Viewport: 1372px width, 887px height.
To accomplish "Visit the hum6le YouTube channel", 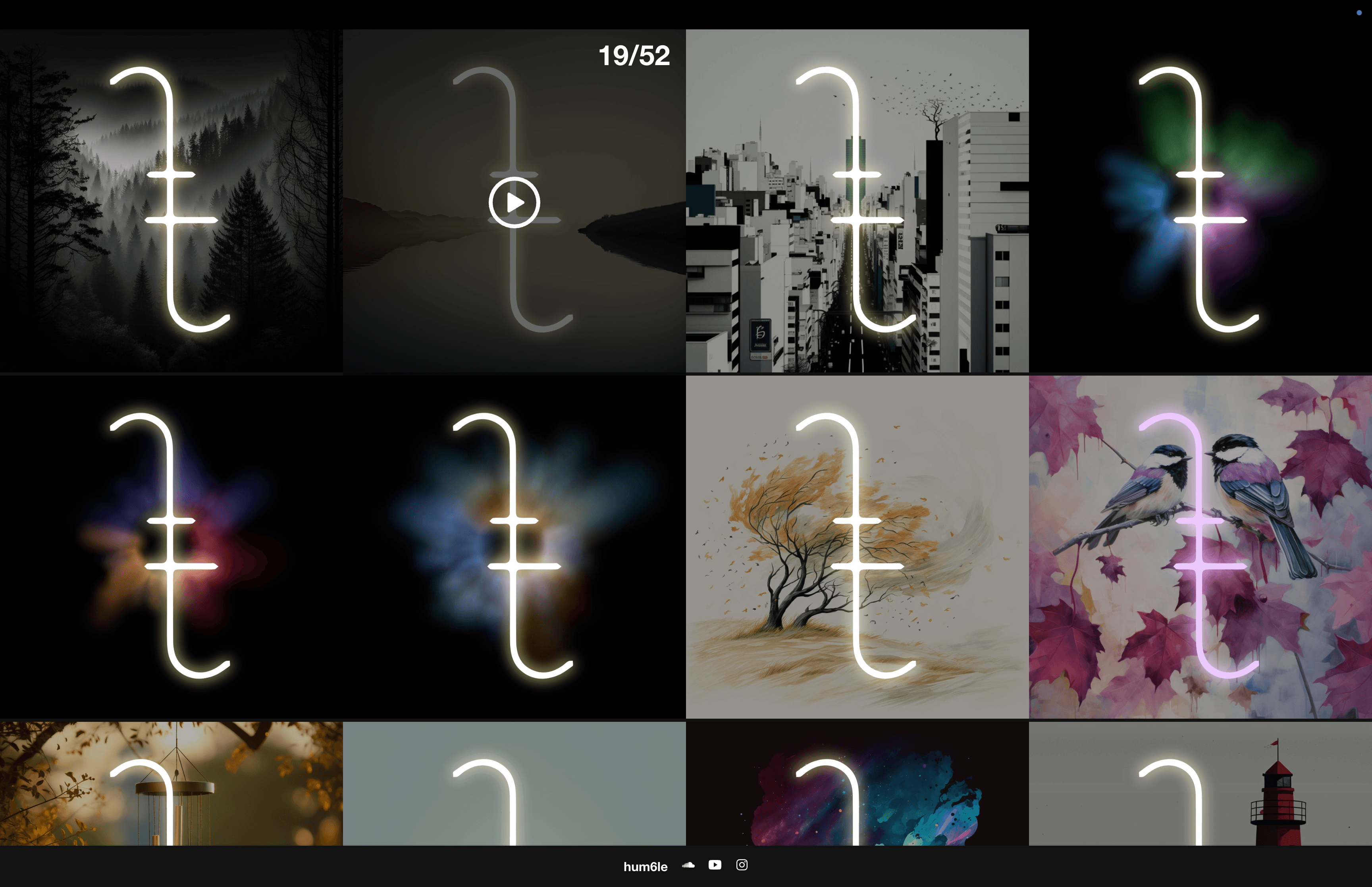I will tap(715, 865).
